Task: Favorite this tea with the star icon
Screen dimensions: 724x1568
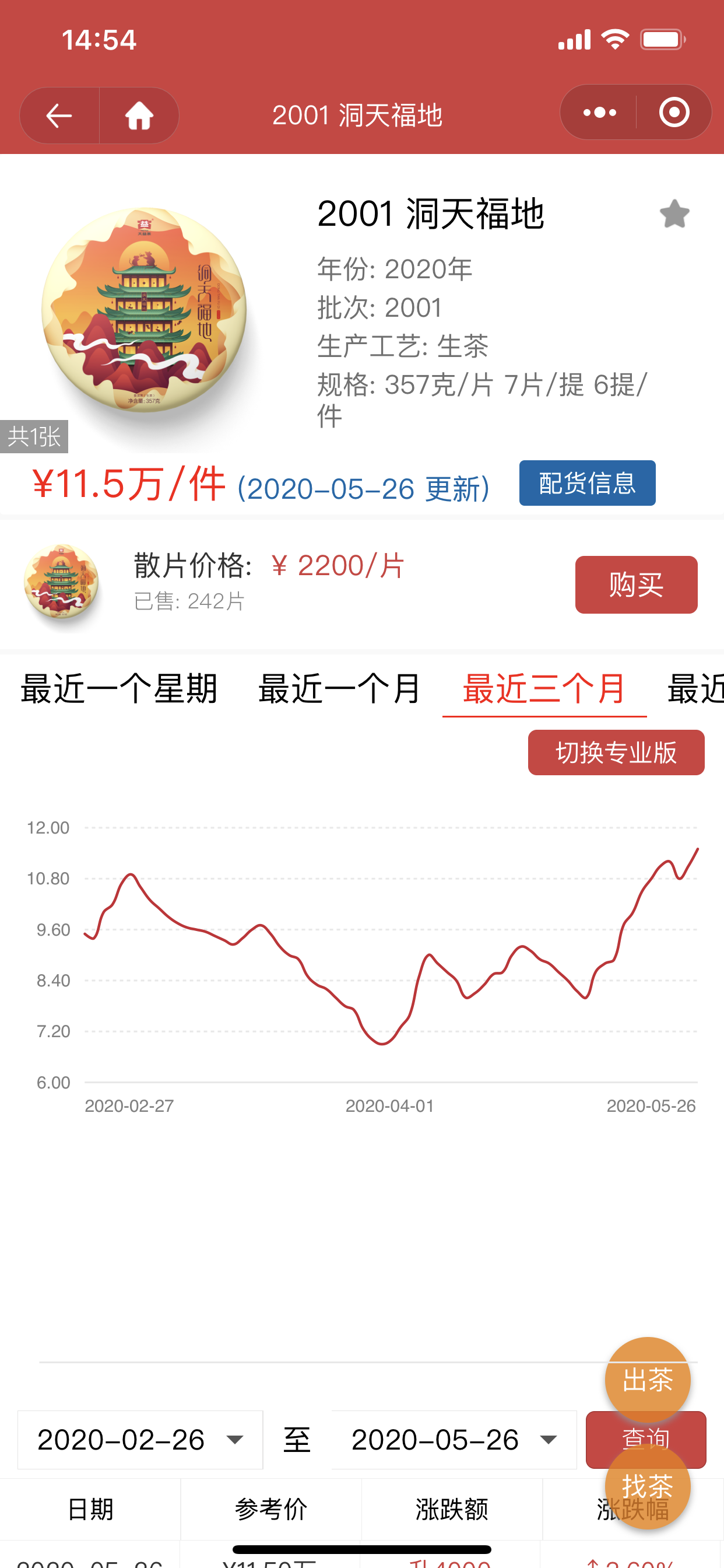Action: [x=674, y=214]
